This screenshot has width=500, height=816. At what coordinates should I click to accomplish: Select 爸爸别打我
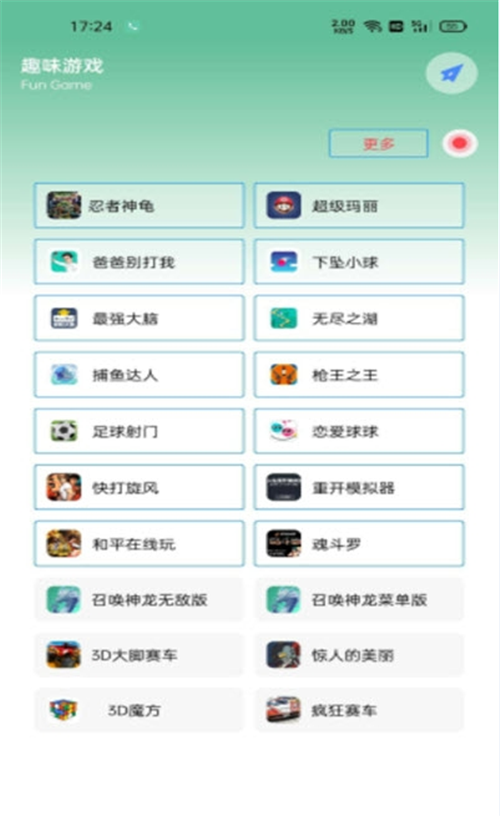[139, 262]
